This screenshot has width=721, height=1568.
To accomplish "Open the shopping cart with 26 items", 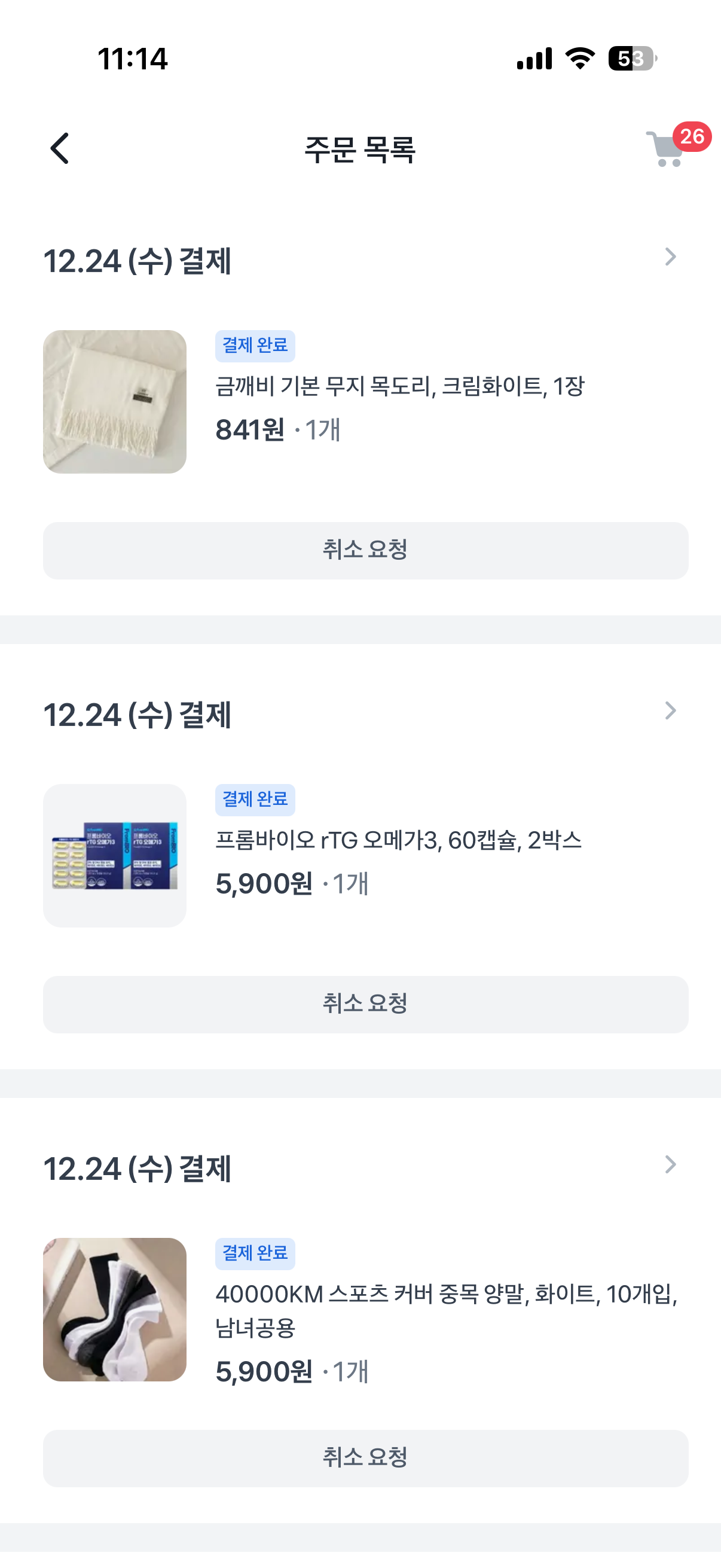I will coord(665,148).
